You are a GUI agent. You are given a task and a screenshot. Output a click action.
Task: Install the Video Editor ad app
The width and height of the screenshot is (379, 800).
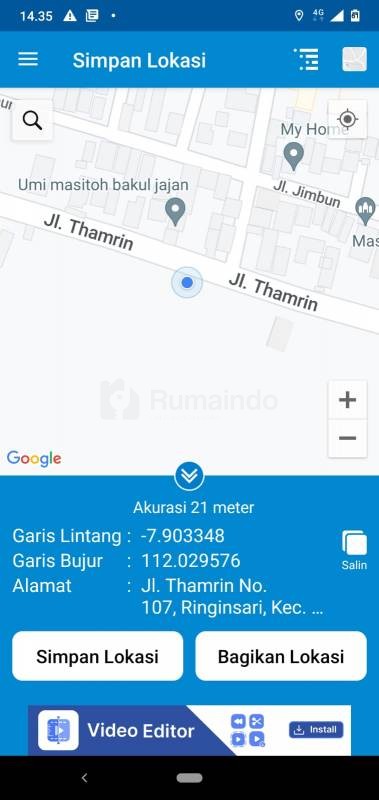click(x=316, y=730)
